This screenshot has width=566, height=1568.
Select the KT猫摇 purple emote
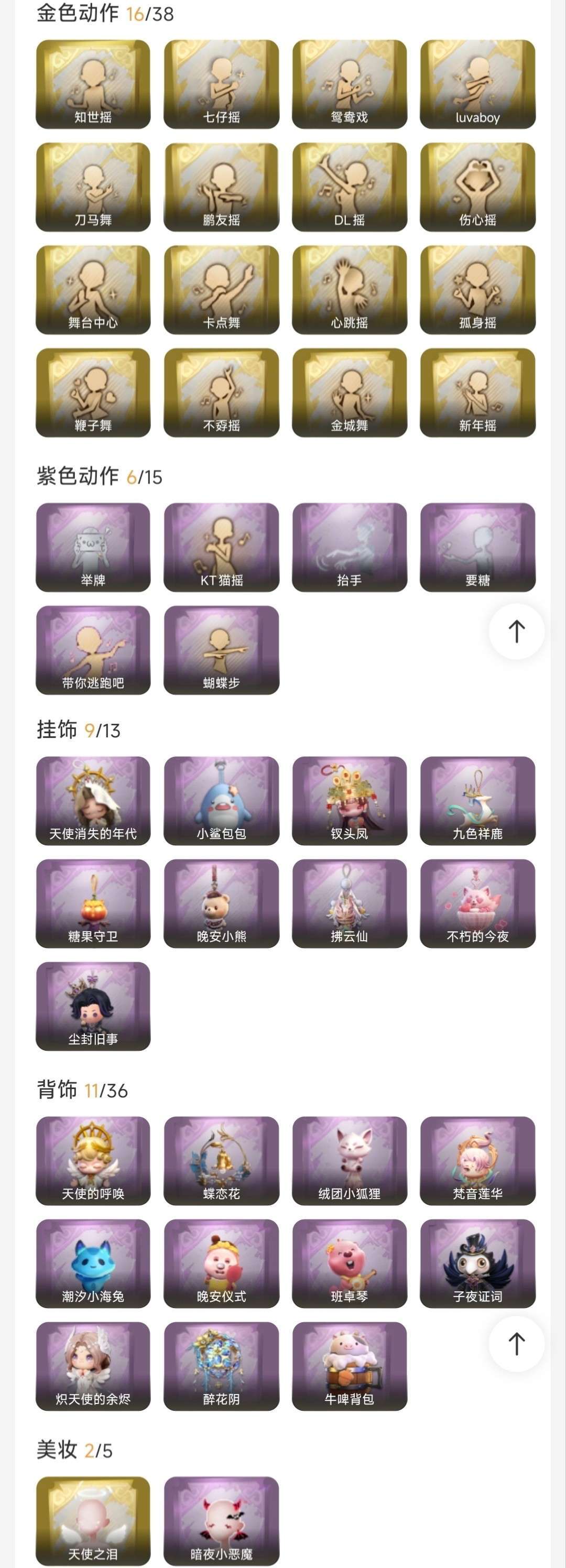pyautogui.click(x=221, y=547)
